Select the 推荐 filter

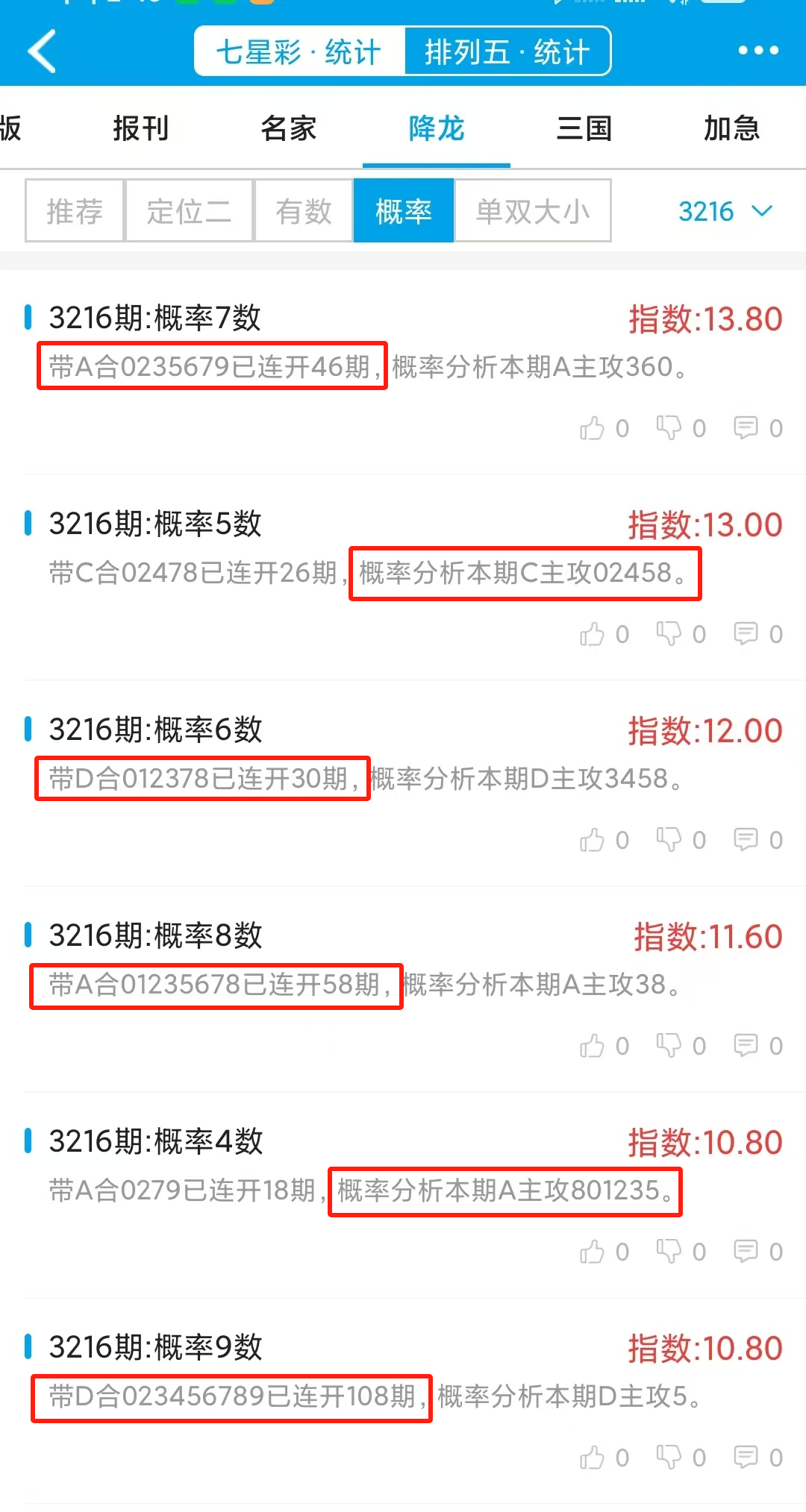pos(74,211)
